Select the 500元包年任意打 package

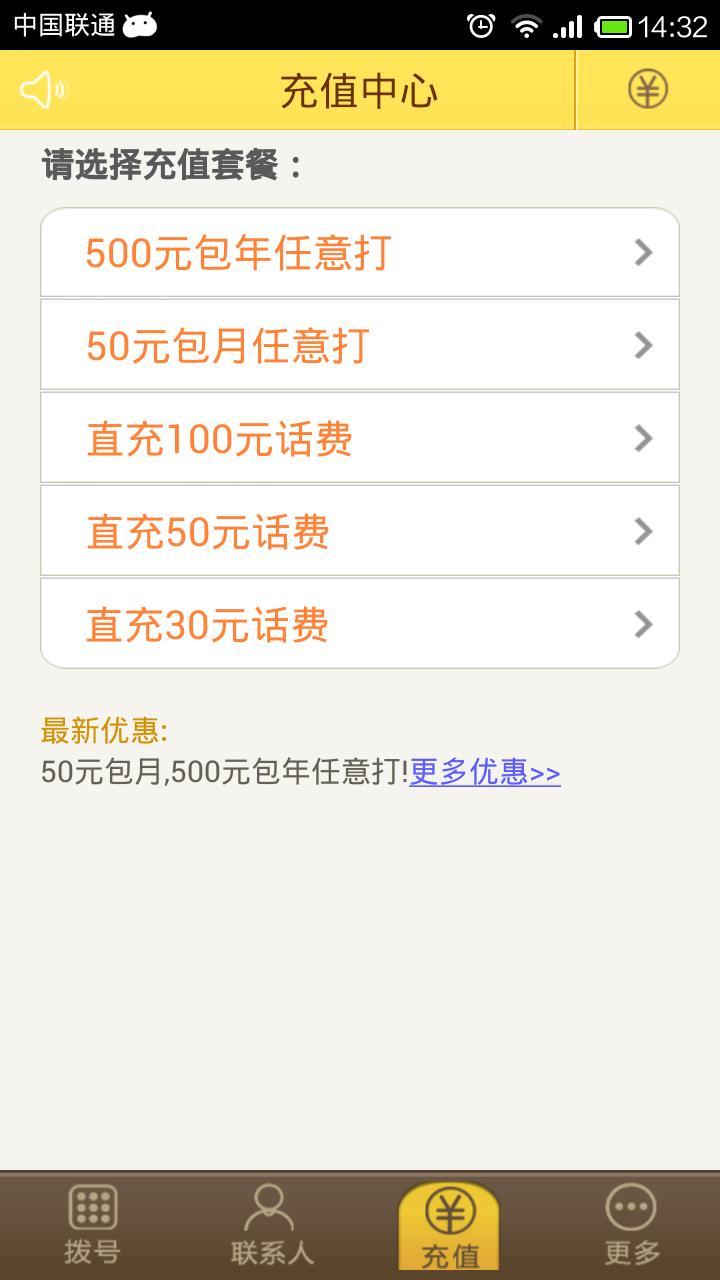[360, 253]
